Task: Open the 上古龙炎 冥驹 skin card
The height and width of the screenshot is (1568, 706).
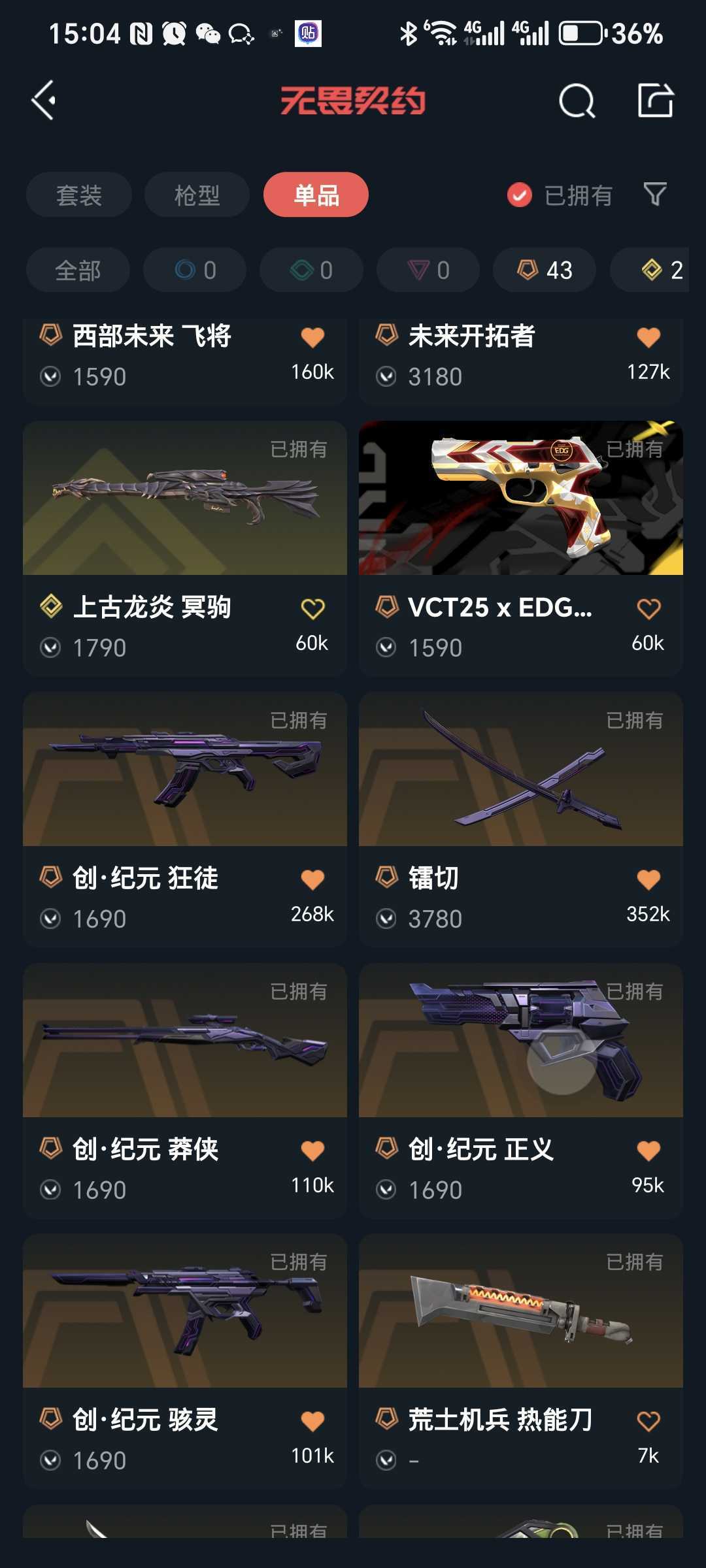Action: [185, 547]
